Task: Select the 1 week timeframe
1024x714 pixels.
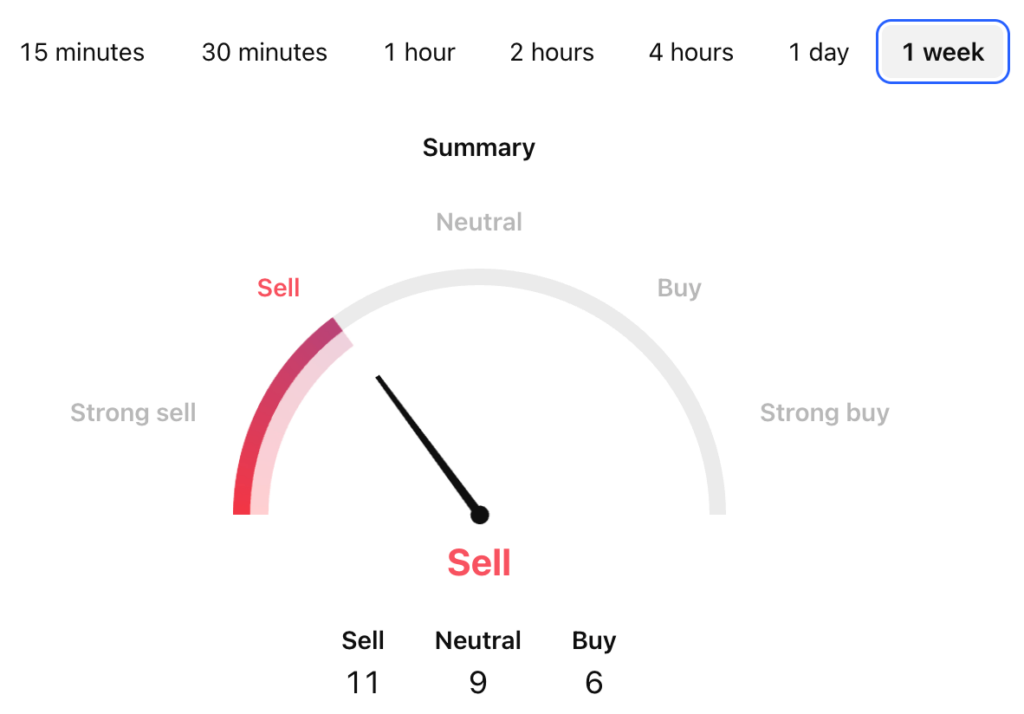Action: pos(942,52)
